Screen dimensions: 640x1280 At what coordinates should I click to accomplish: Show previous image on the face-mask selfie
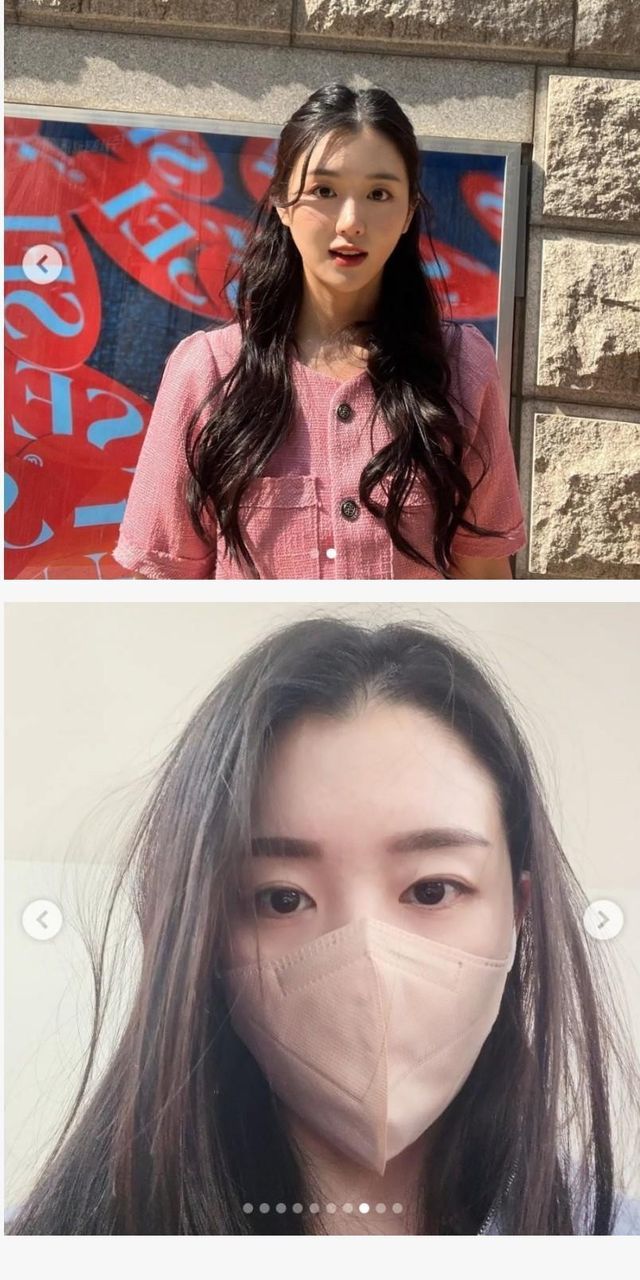pos(42,919)
